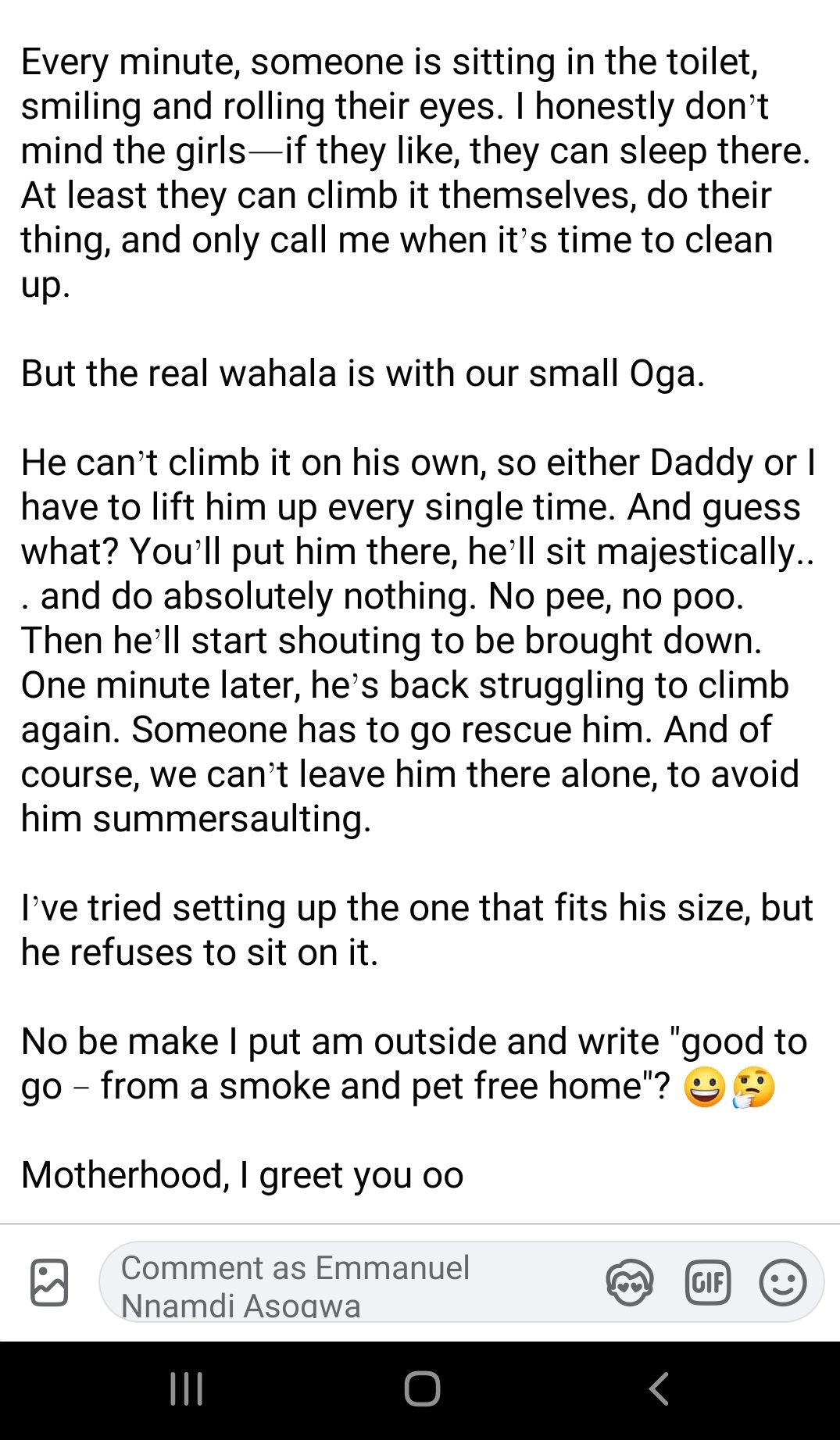Open the emoji smiley picker
The image size is (840, 1440).
783,1282
